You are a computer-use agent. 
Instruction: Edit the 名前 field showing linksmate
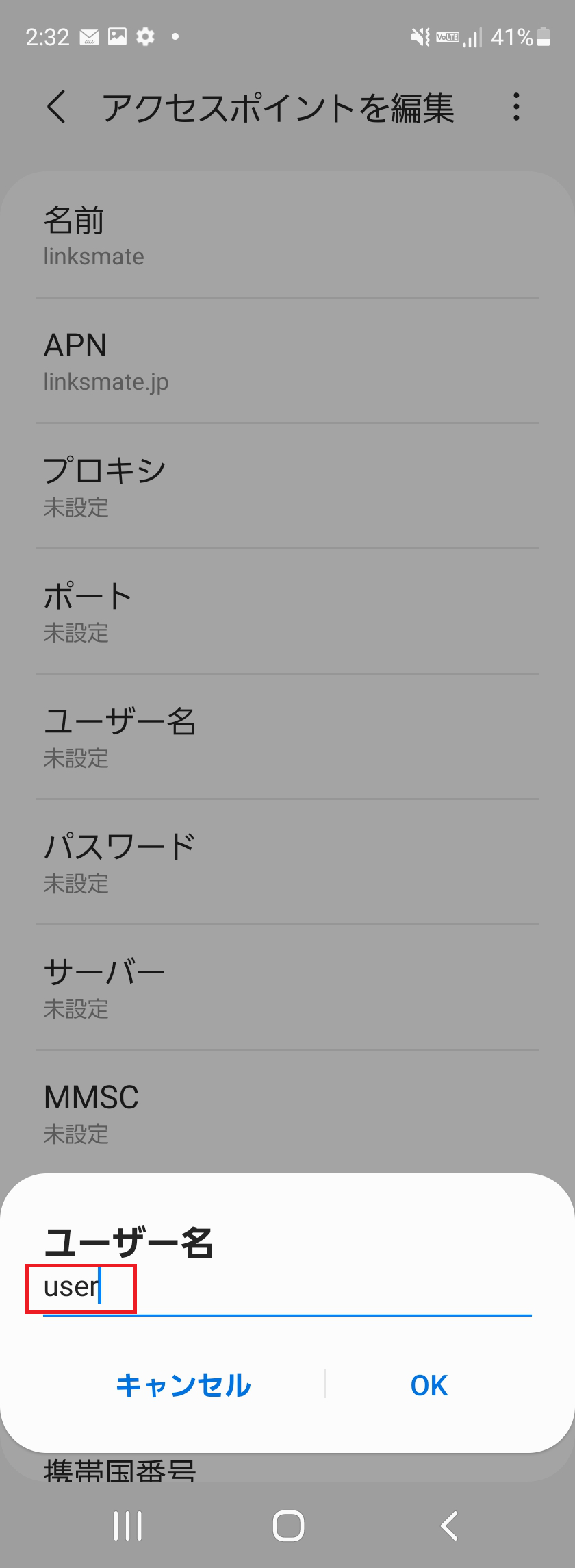287,235
